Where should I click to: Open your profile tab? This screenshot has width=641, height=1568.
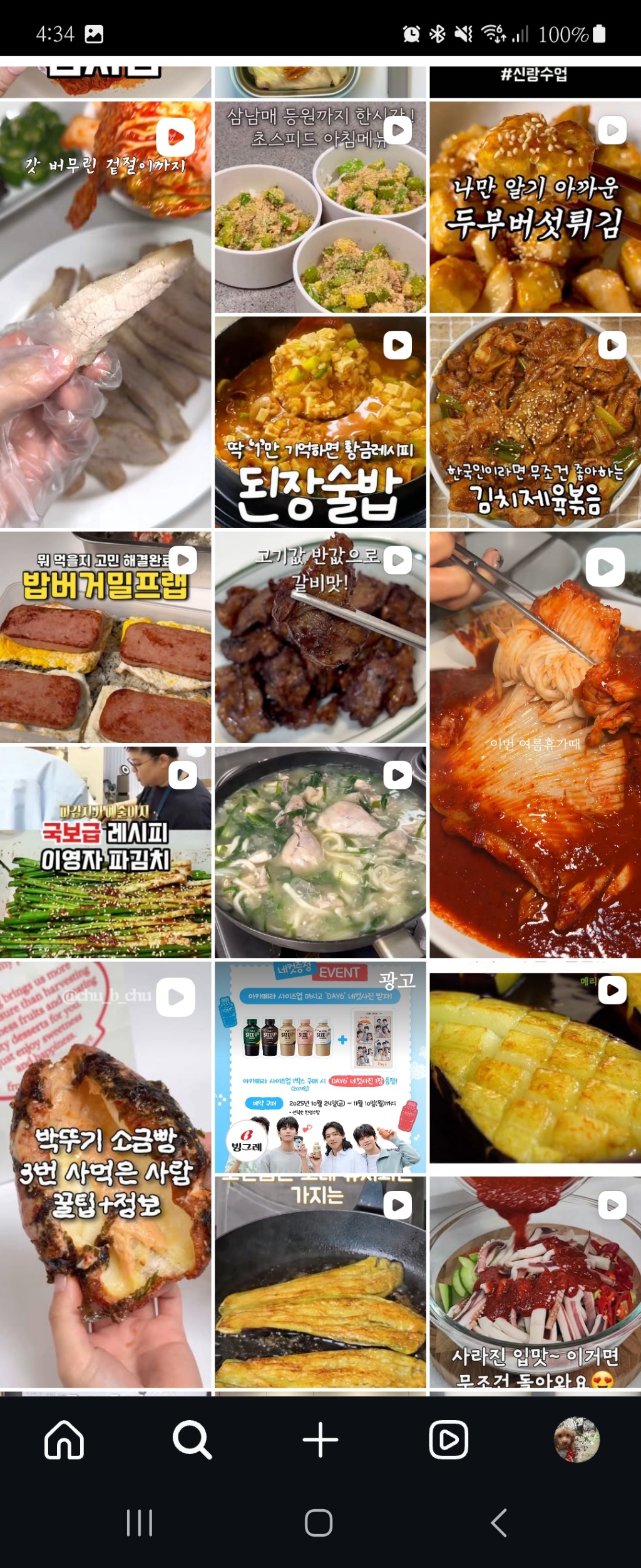[577, 1440]
